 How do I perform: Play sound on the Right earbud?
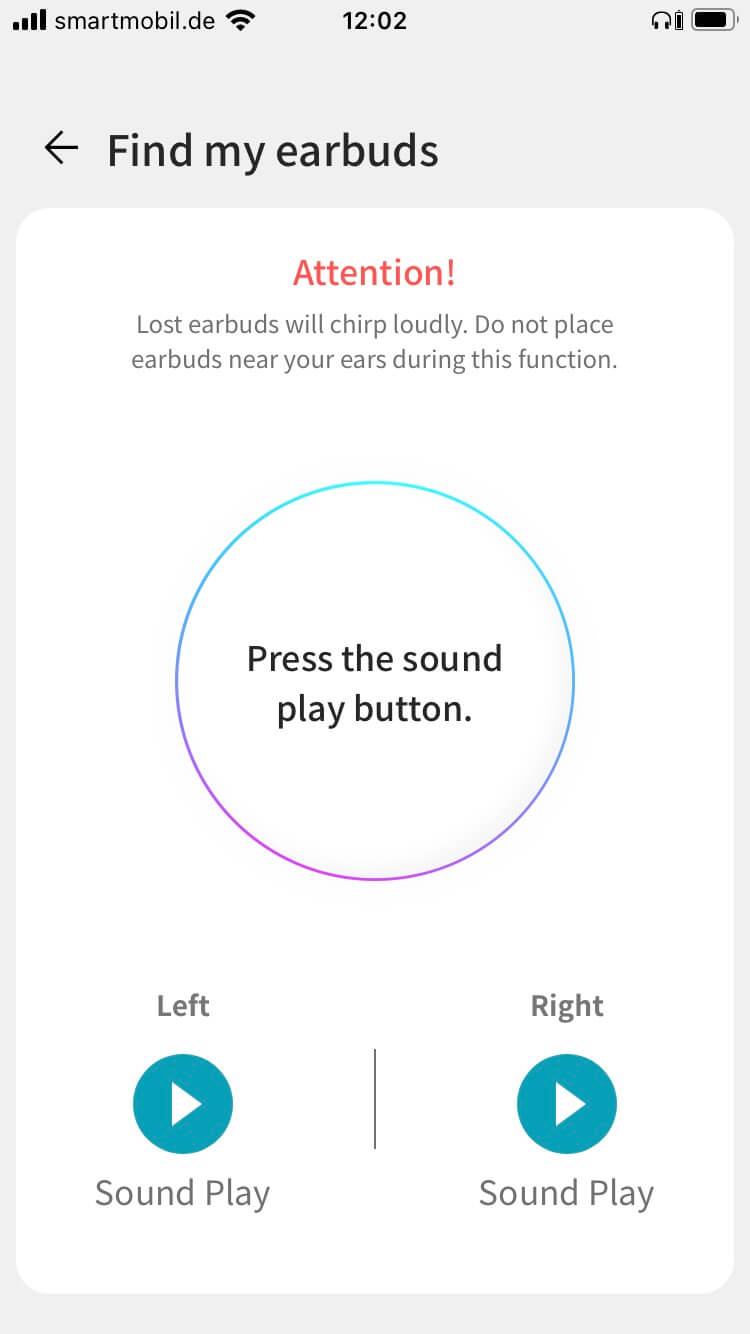pyautogui.click(x=567, y=1104)
